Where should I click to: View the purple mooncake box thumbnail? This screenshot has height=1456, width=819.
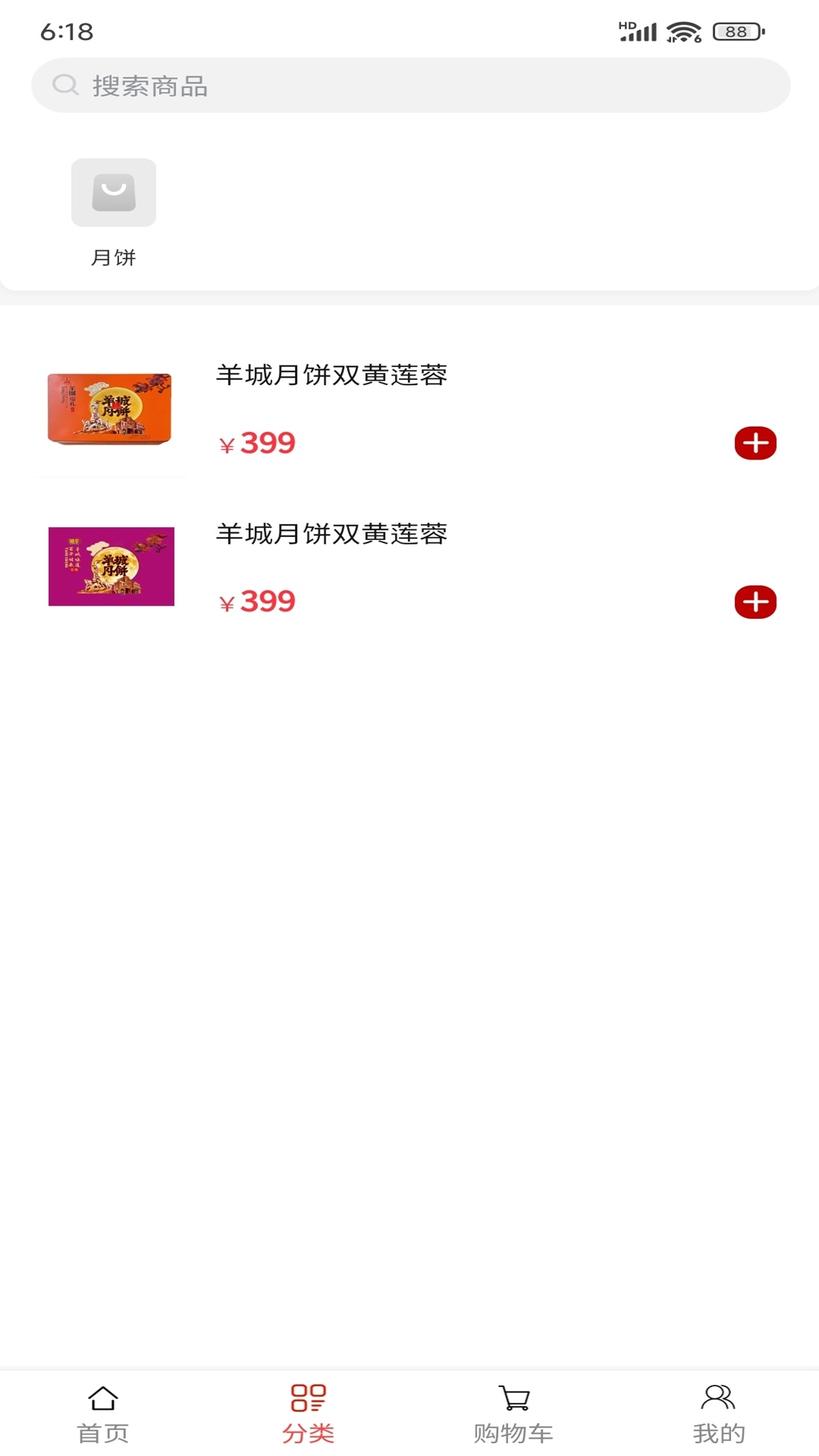111,566
